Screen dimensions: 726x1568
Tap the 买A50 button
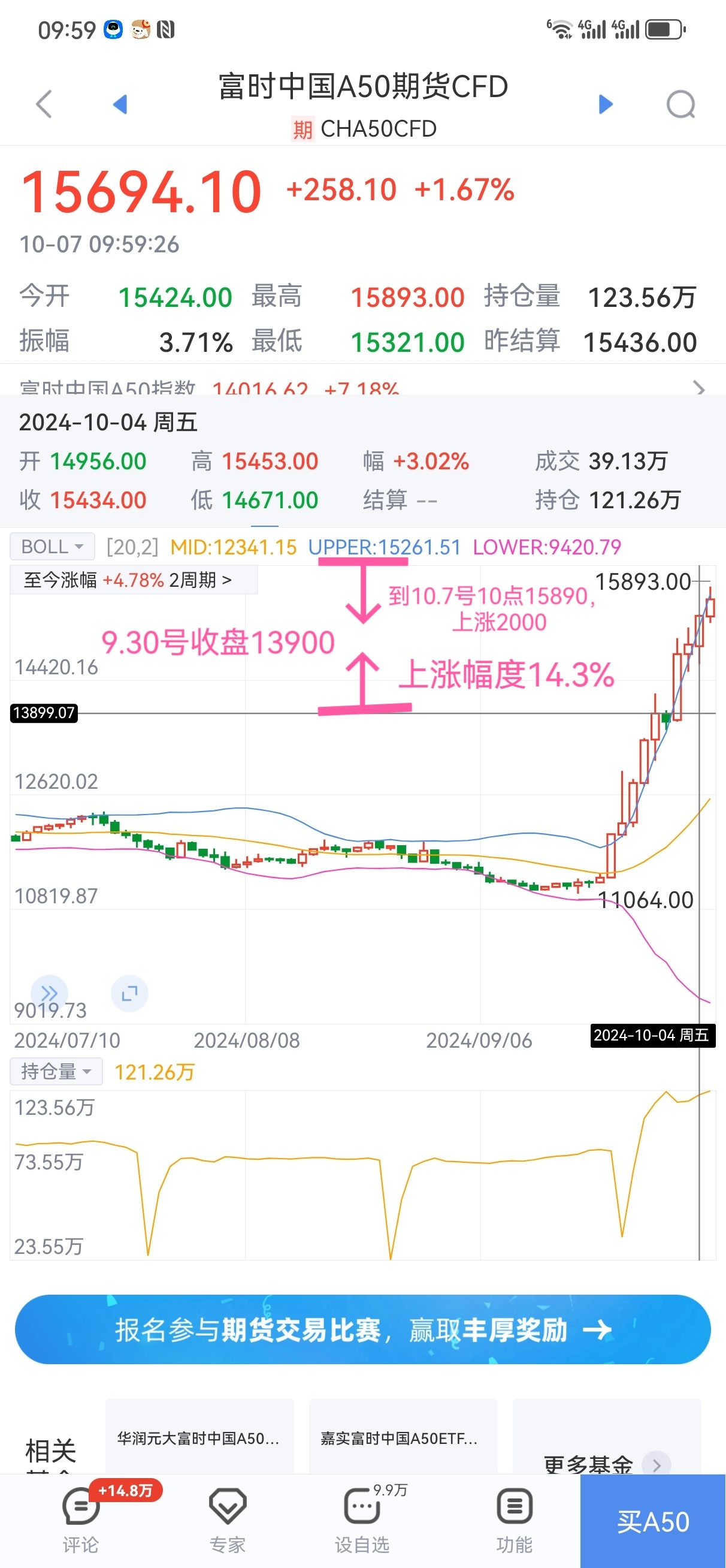click(x=653, y=1521)
